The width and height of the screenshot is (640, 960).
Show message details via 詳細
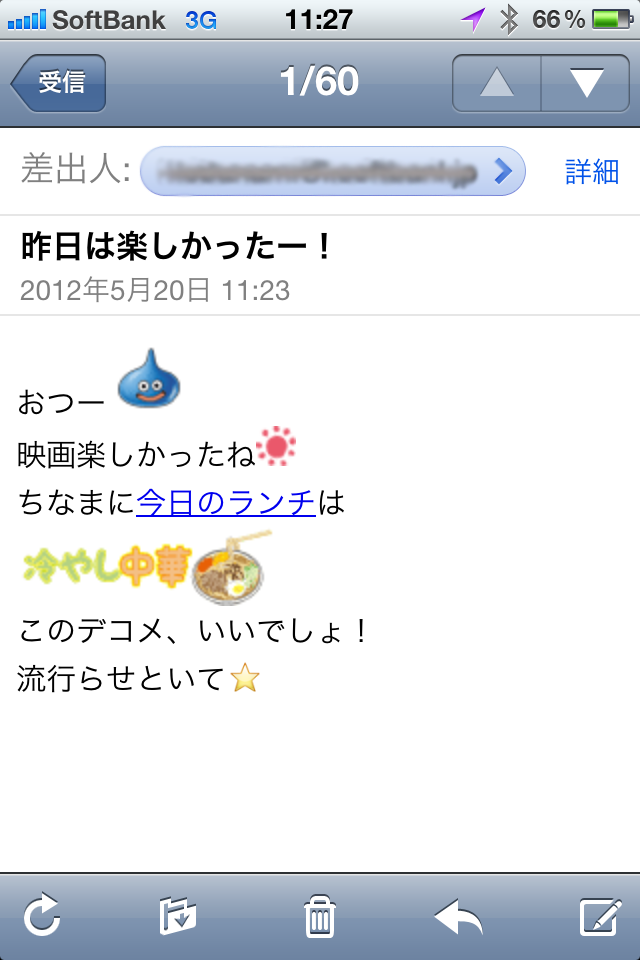[592, 171]
